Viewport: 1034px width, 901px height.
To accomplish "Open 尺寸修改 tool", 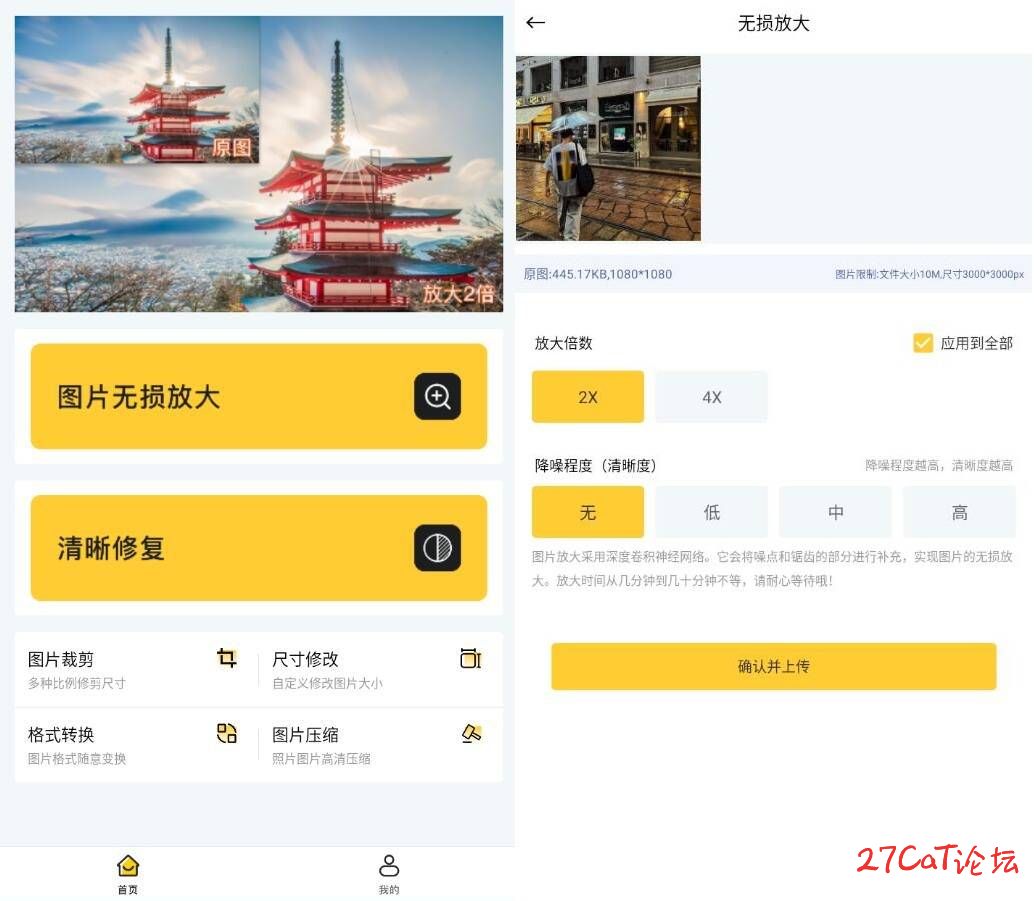I will point(378,669).
